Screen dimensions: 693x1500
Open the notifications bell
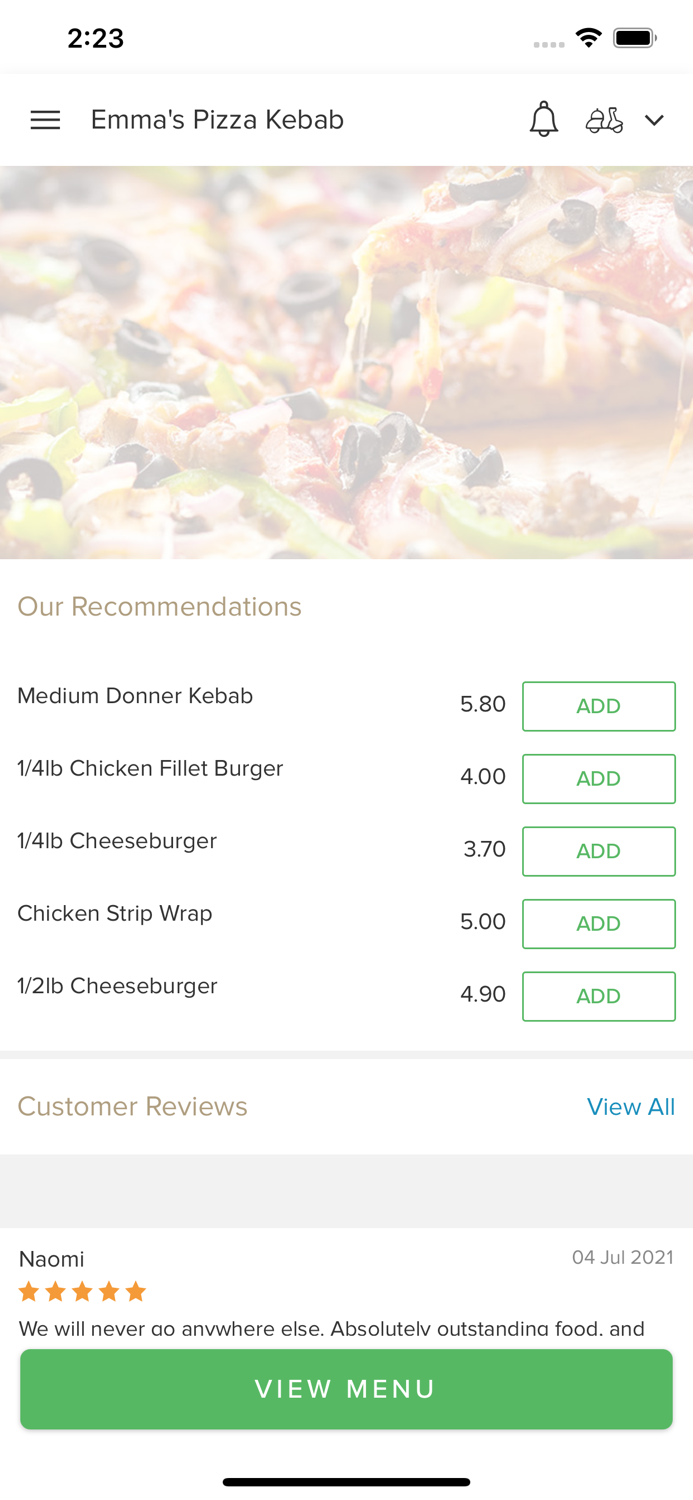pyautogui.click(x=543, y=120)
